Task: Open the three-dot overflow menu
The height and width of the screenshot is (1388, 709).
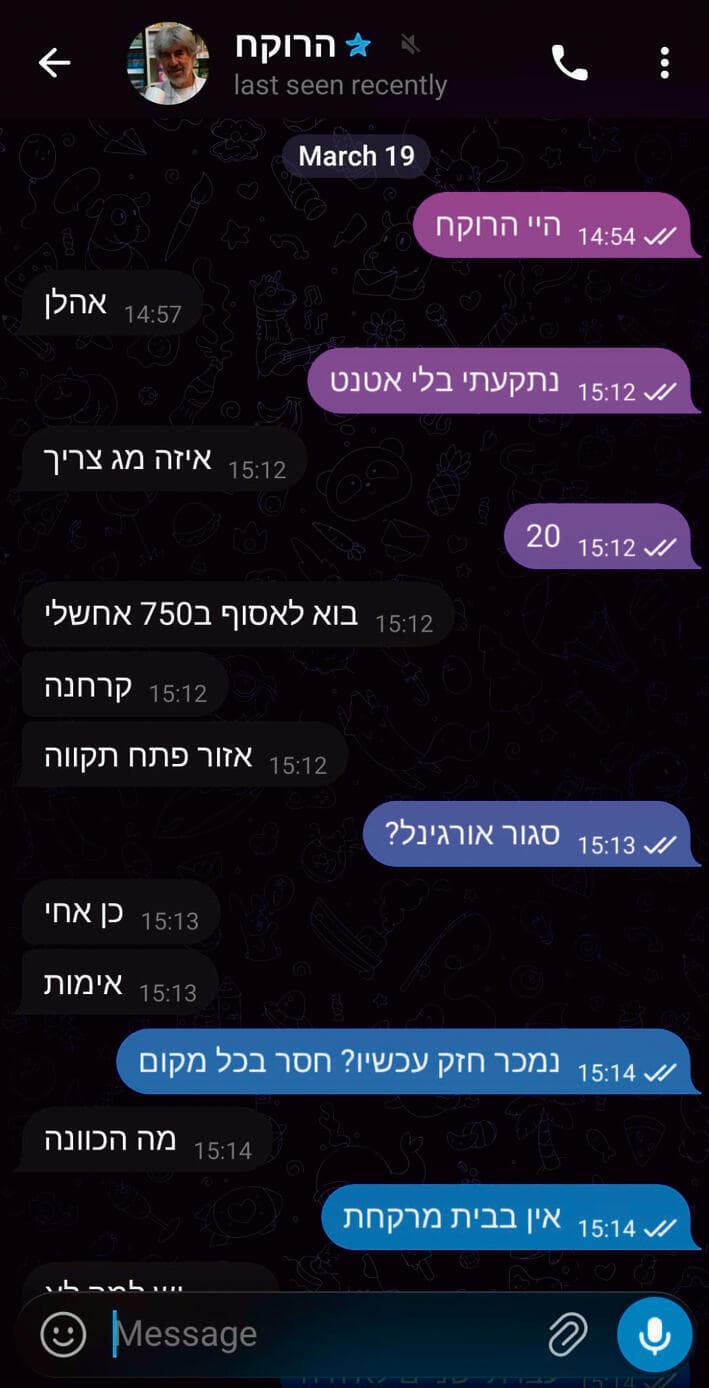Action: tap(664, 63)
